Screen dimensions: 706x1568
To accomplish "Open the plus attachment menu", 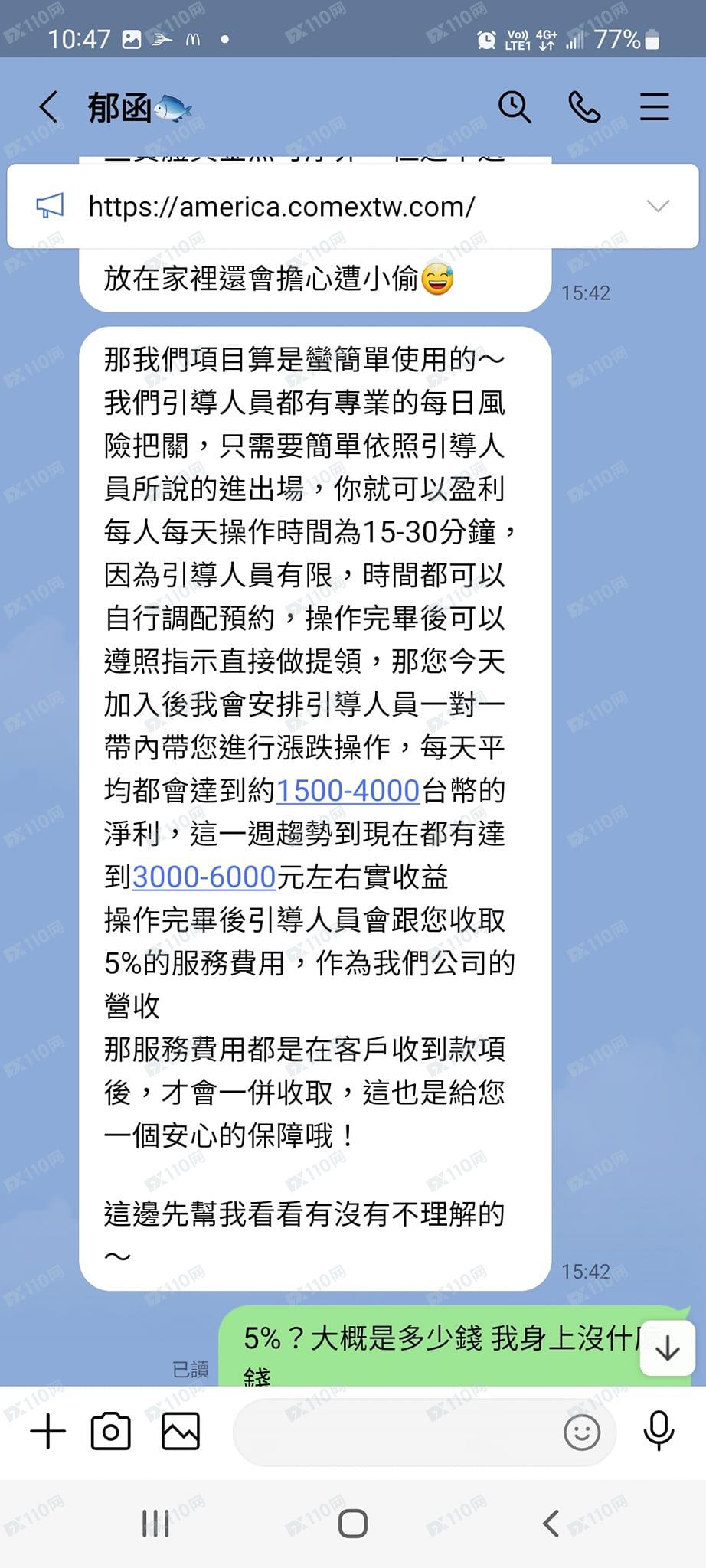I will (48, 1431).
